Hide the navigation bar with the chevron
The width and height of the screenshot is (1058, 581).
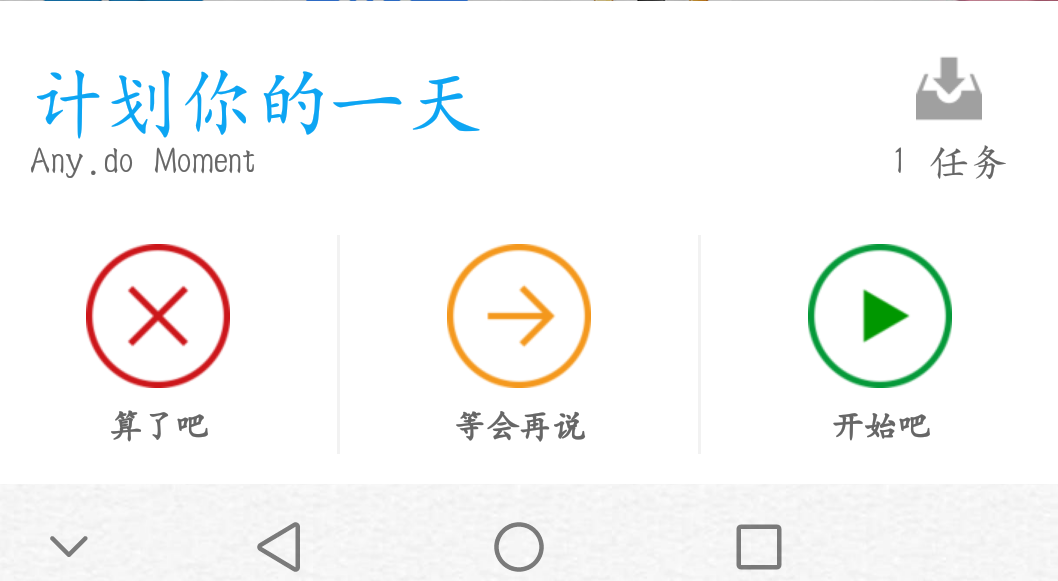tap(69, 547)
